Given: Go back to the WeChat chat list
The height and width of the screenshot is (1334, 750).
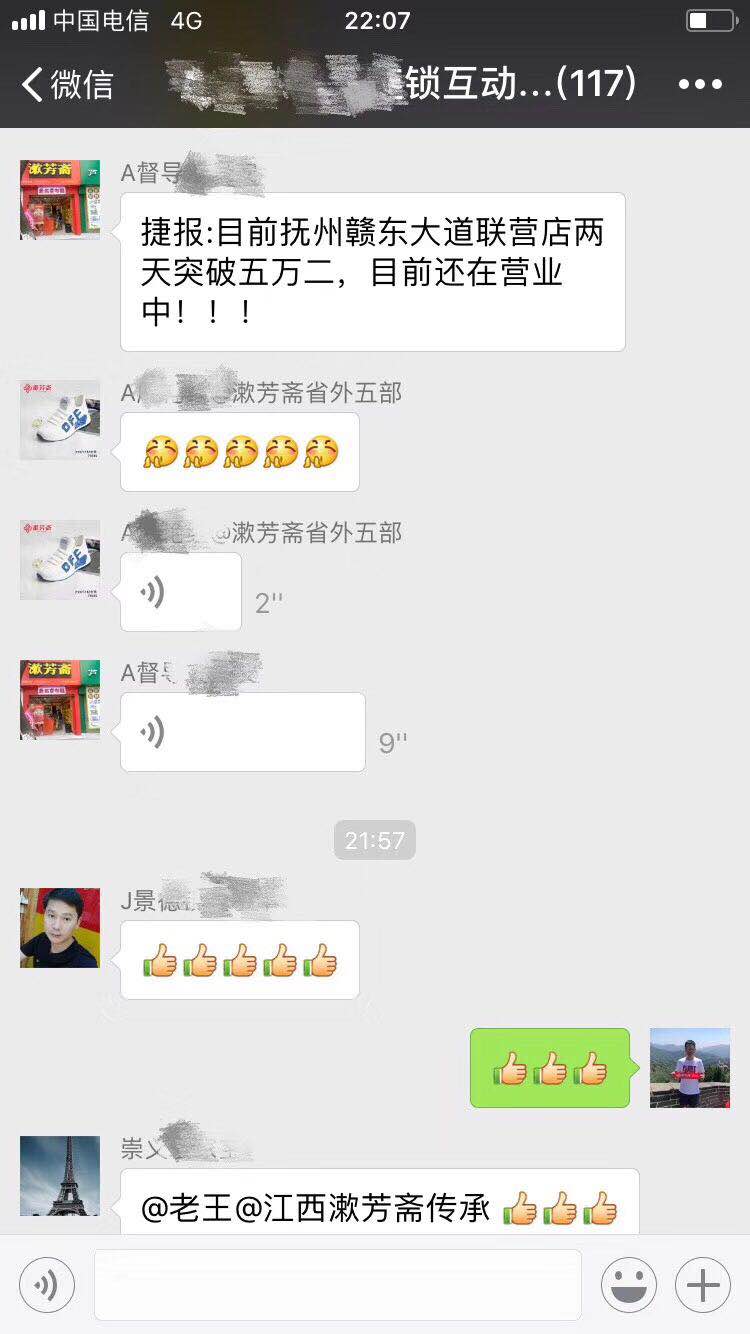Looking at the screenshot, I should coord(65,84).
